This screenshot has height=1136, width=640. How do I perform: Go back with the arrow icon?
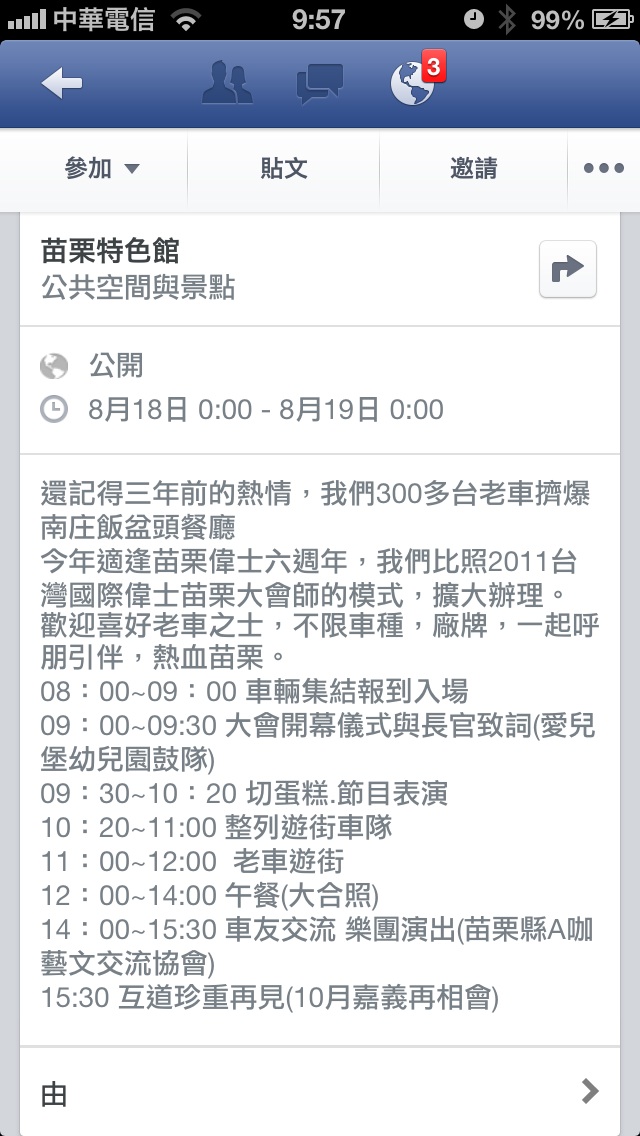click(62, 85)
